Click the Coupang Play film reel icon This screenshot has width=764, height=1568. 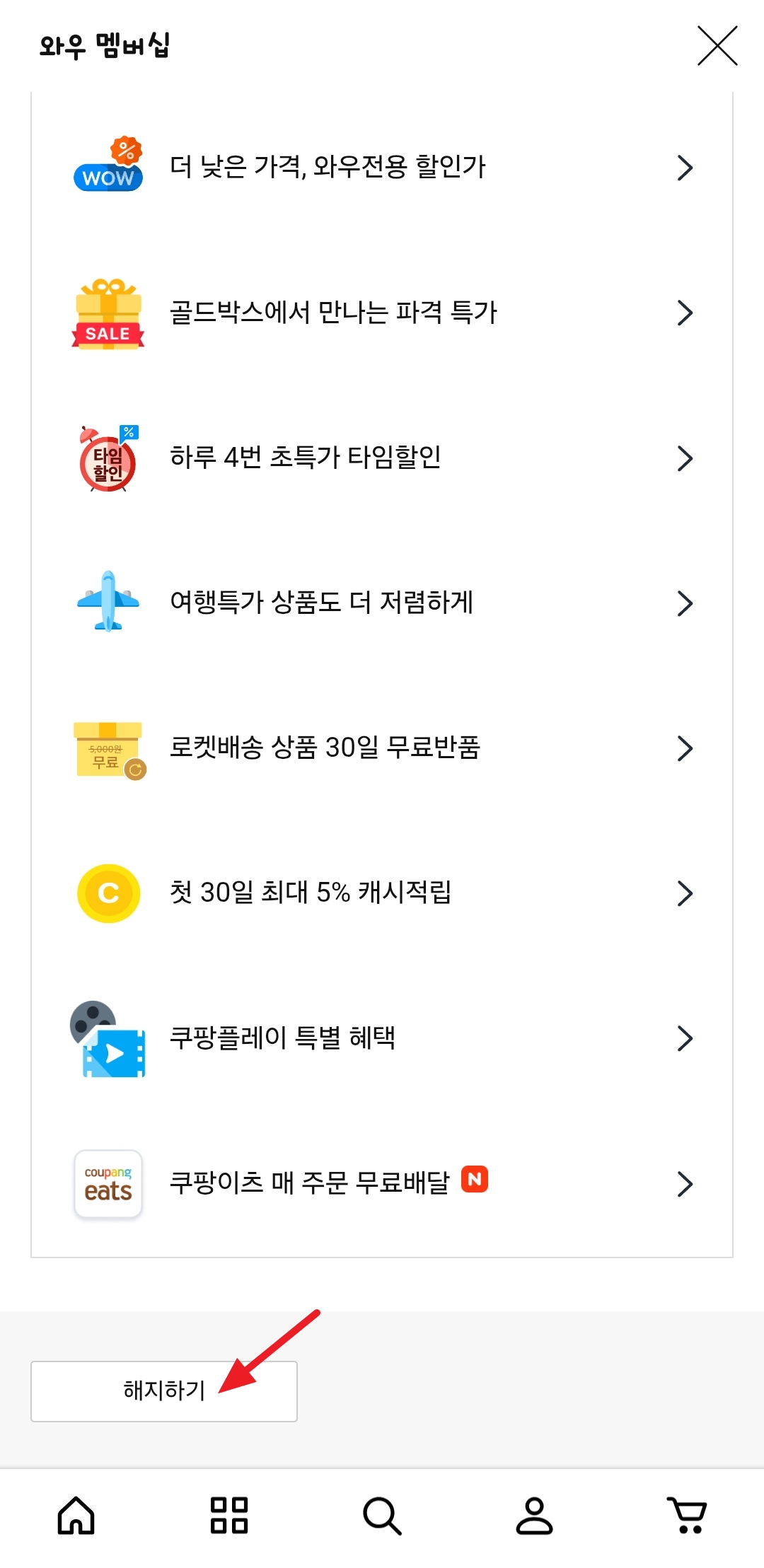click(x=108, y=1038)
